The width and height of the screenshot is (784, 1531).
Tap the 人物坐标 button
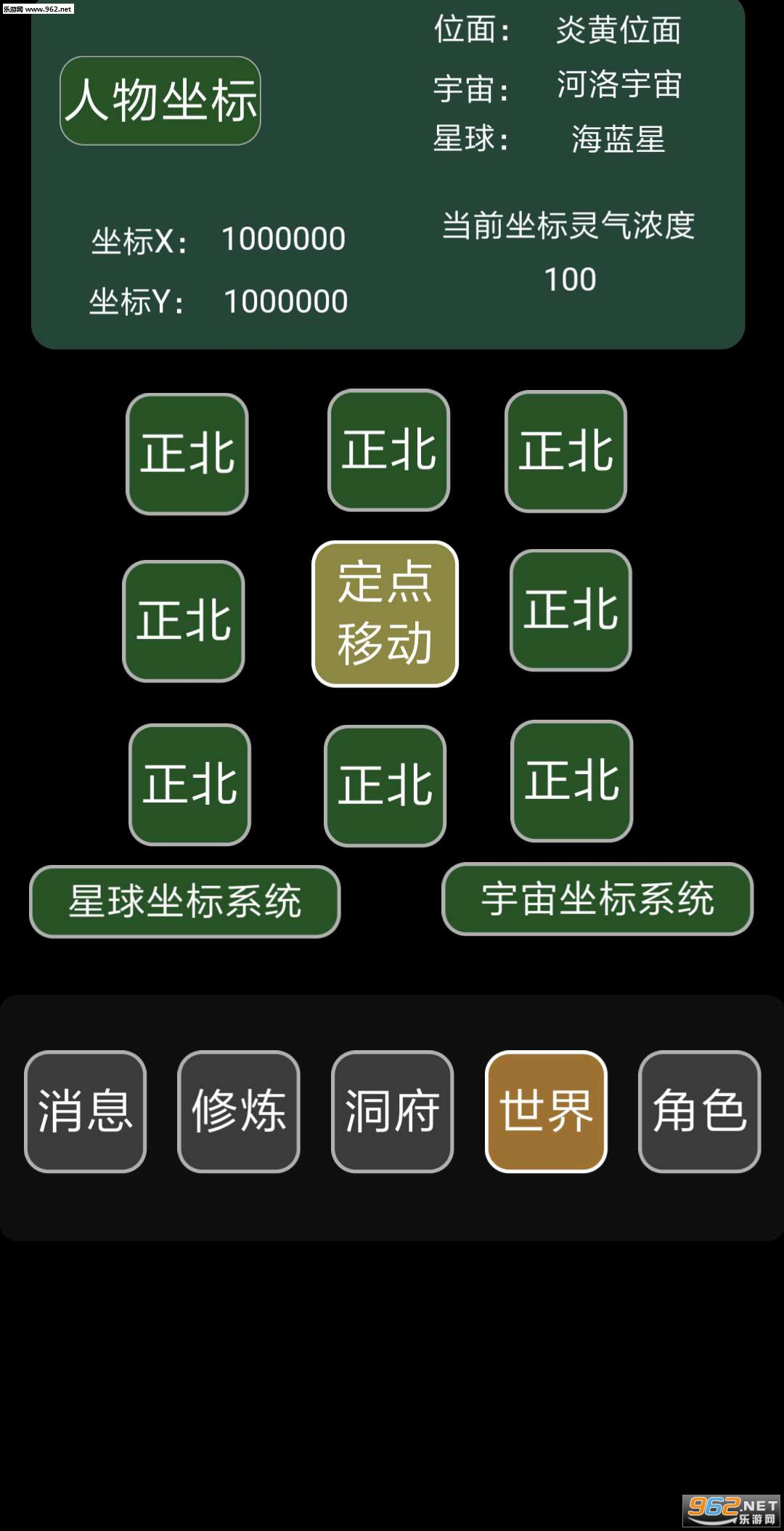click(x=160, y=101)
